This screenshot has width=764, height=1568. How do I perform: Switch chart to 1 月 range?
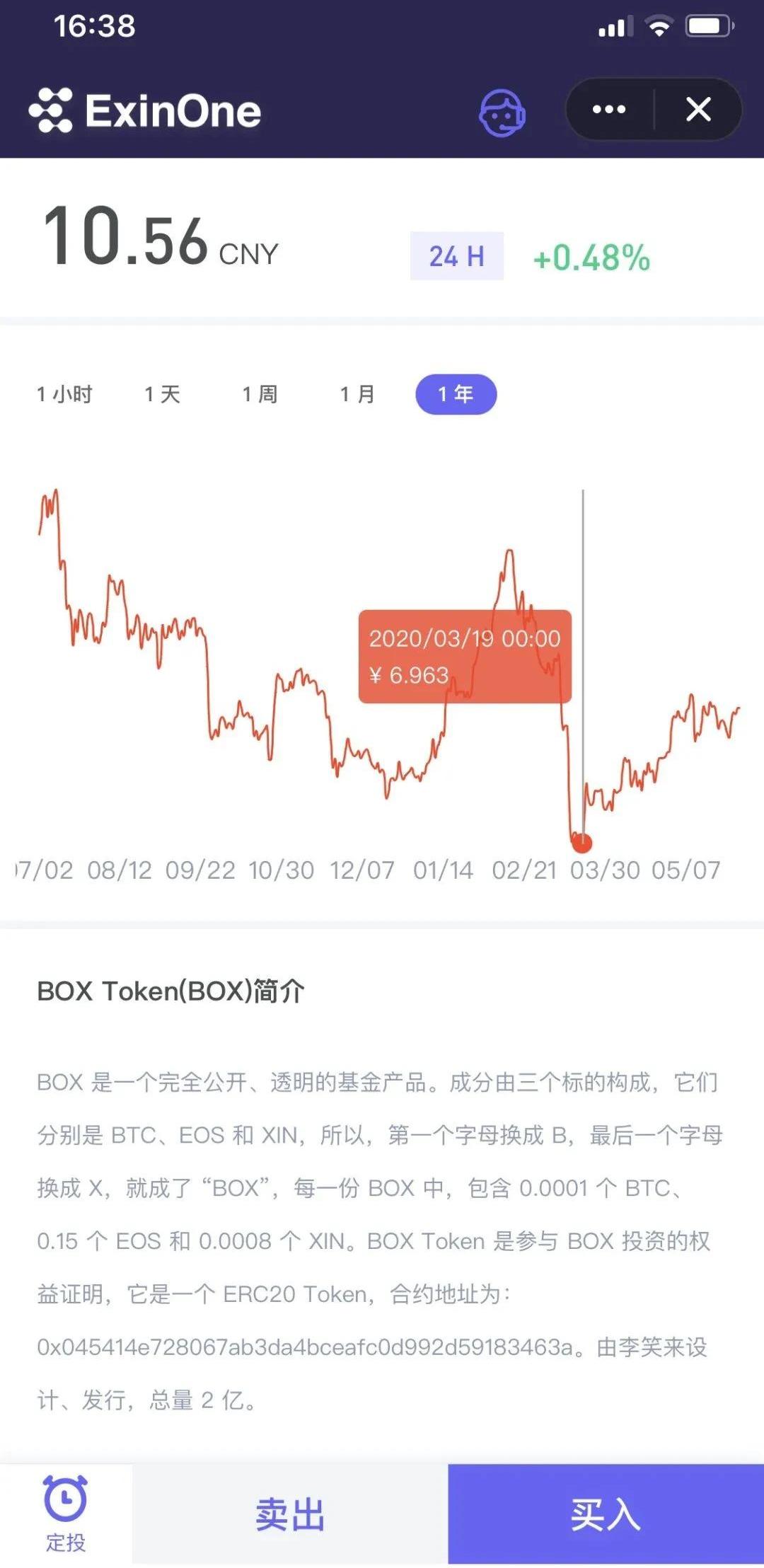pyautogui.click(x=358, y=394)
